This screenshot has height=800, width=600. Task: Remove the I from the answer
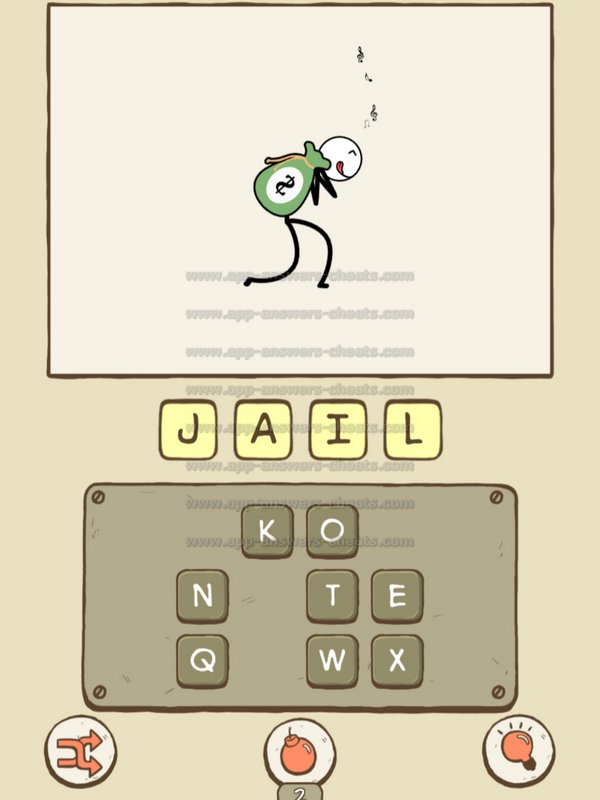(337, 430)
